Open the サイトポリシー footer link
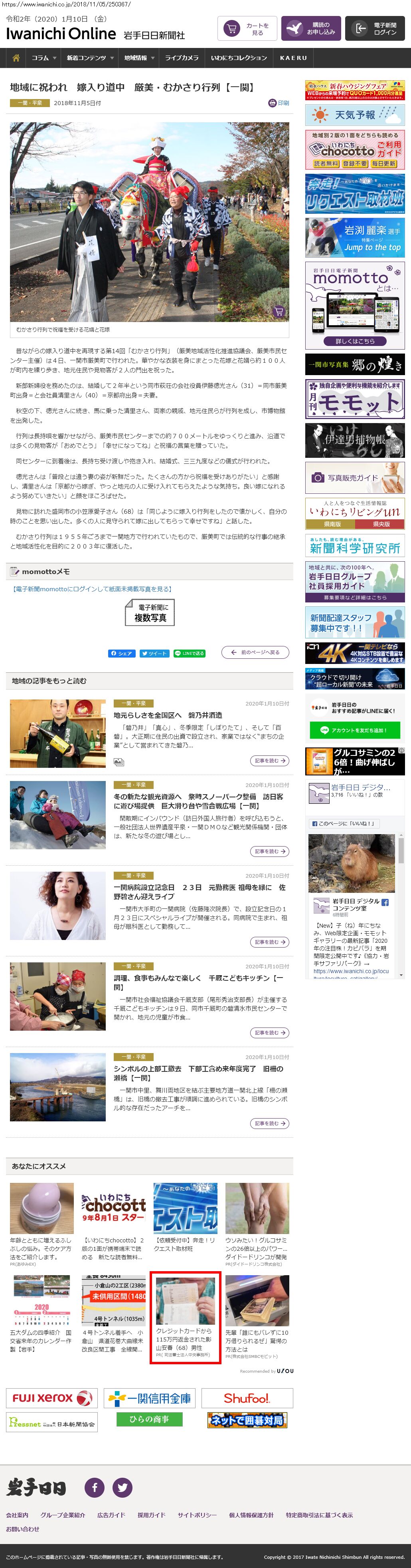This screenshot has height=1568, width=411. click(x=197, y=1515)
